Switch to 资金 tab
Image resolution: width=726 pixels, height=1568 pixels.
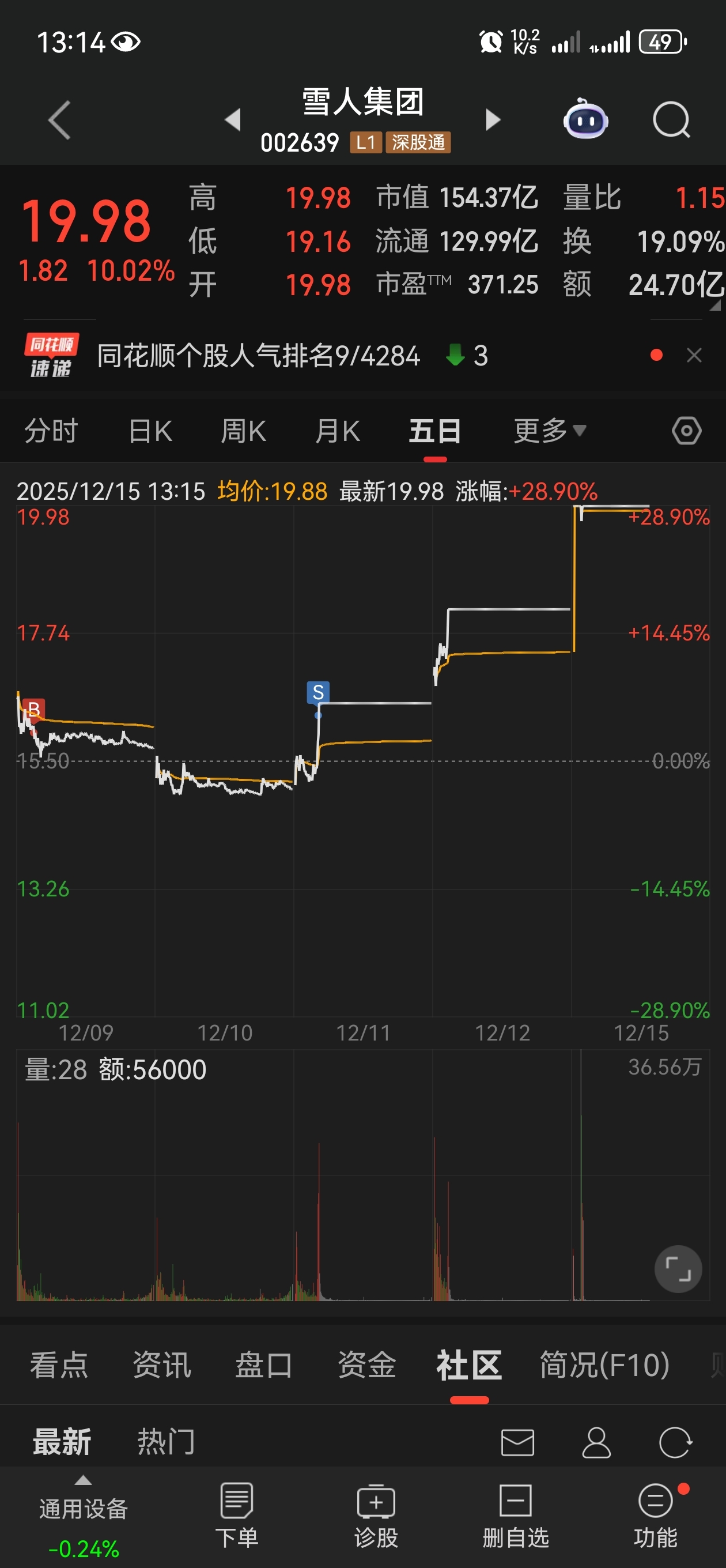(x=367, y=1365)
